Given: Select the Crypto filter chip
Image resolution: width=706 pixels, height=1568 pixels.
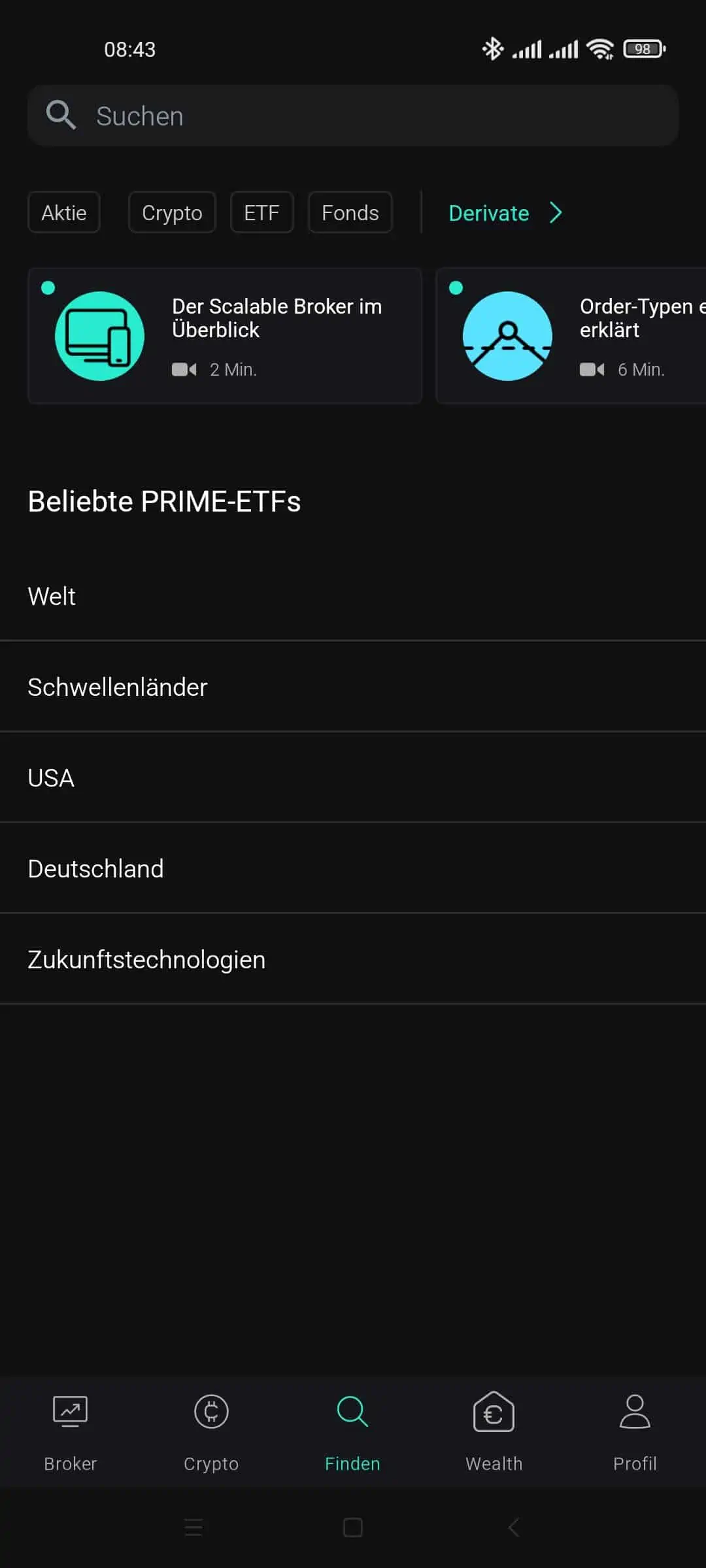Looking at the screenshot, I should coord(172,212).
